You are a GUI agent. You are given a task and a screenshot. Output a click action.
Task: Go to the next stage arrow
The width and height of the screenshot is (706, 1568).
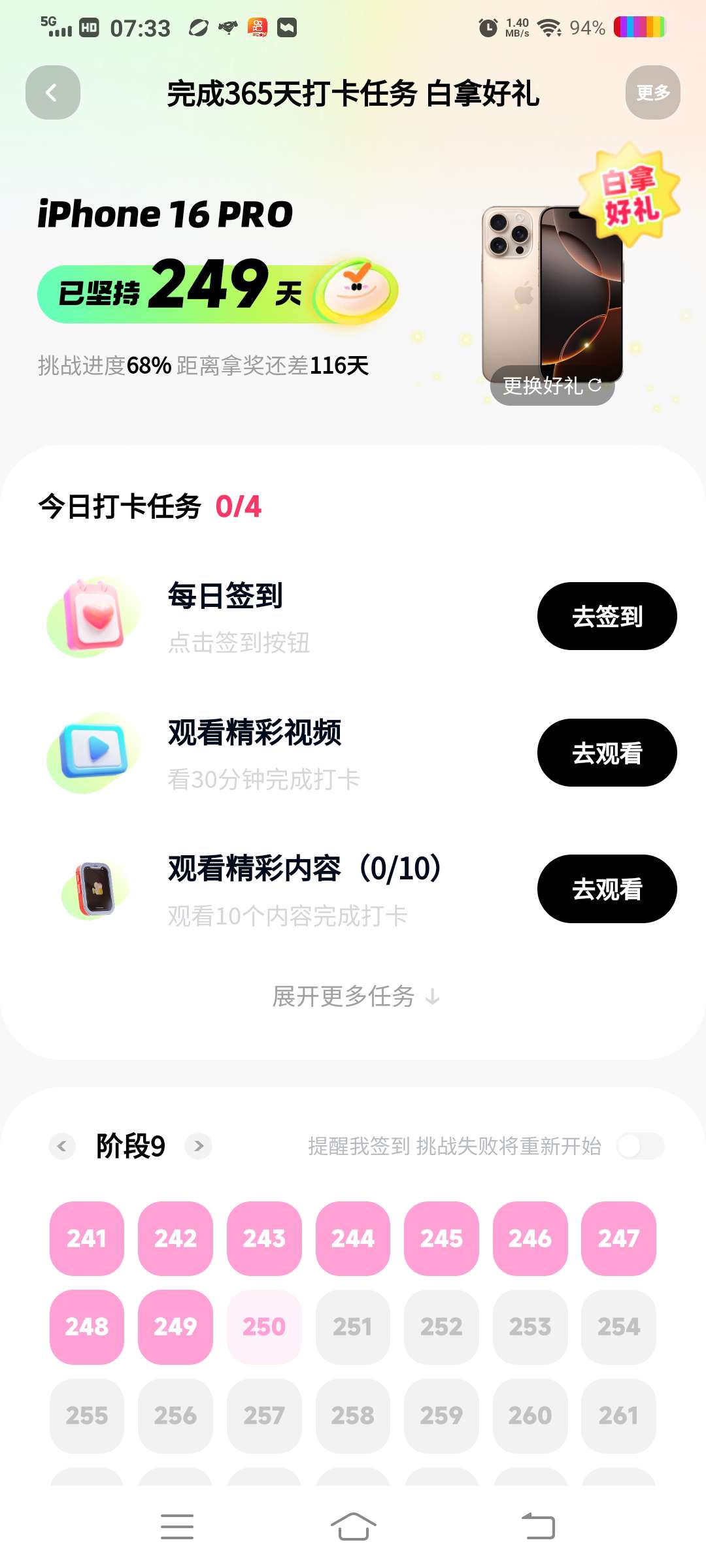click(199, 1146)
